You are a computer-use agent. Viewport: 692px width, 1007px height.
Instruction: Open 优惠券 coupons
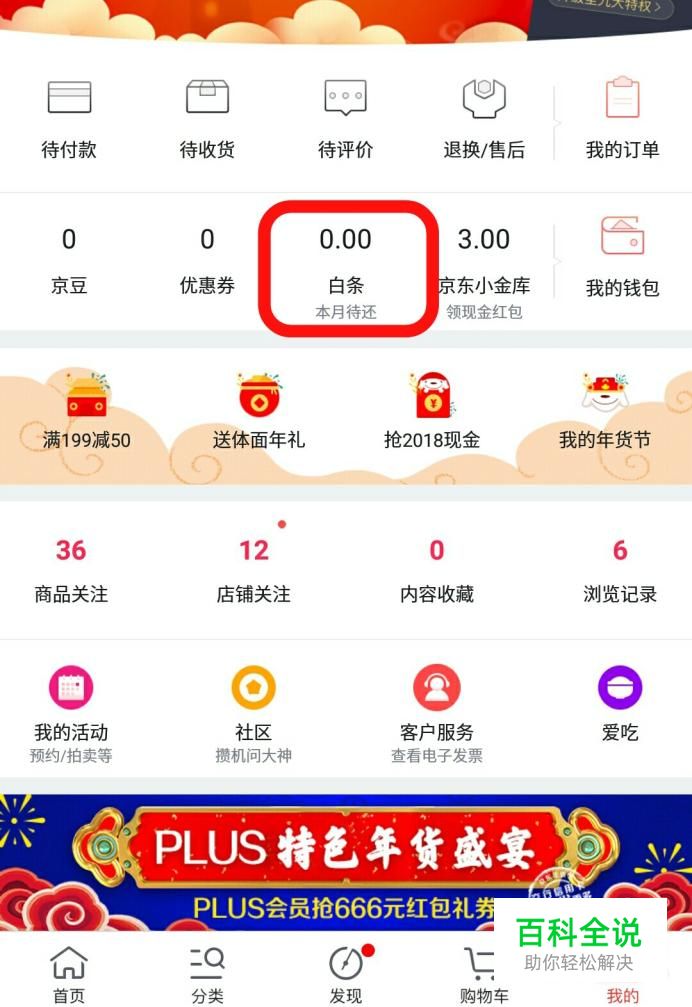[207, 261]
